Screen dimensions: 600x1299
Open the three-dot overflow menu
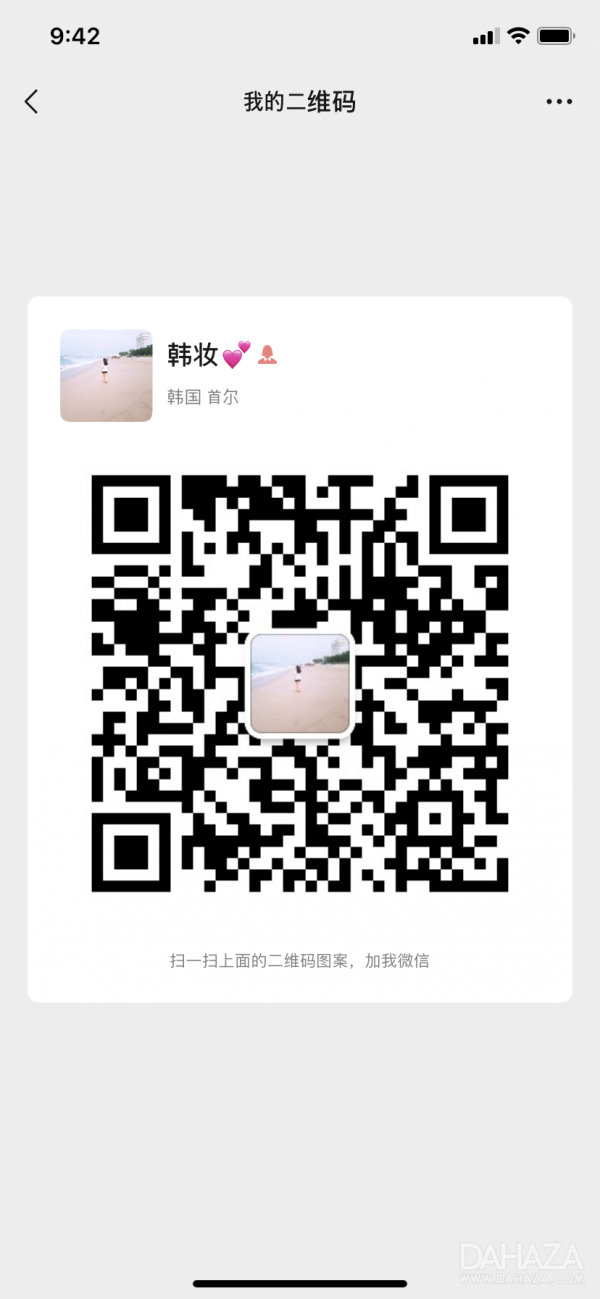click(x=559, y=101)
